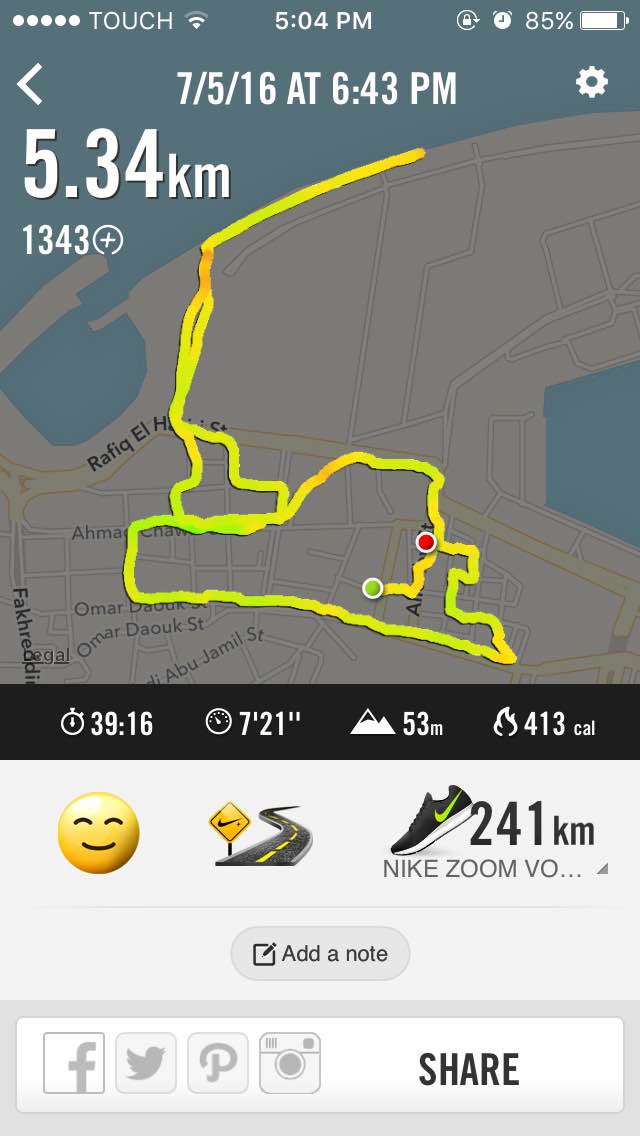This screenshot has height=1136, width=640.
Task: Select Facebook sharing icon
Action: point(74,1063)
